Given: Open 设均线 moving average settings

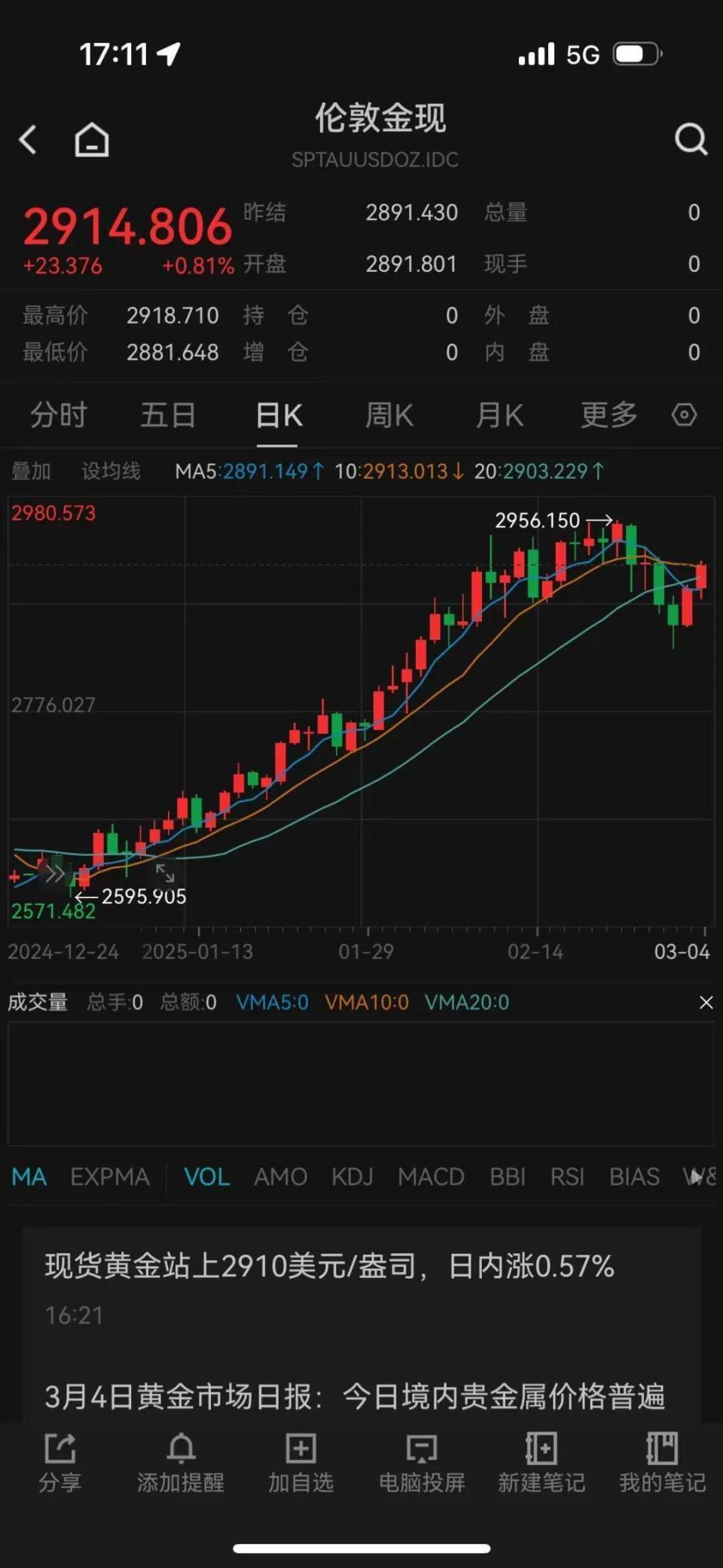Looking at the screenshot, I should pos(111,472).
